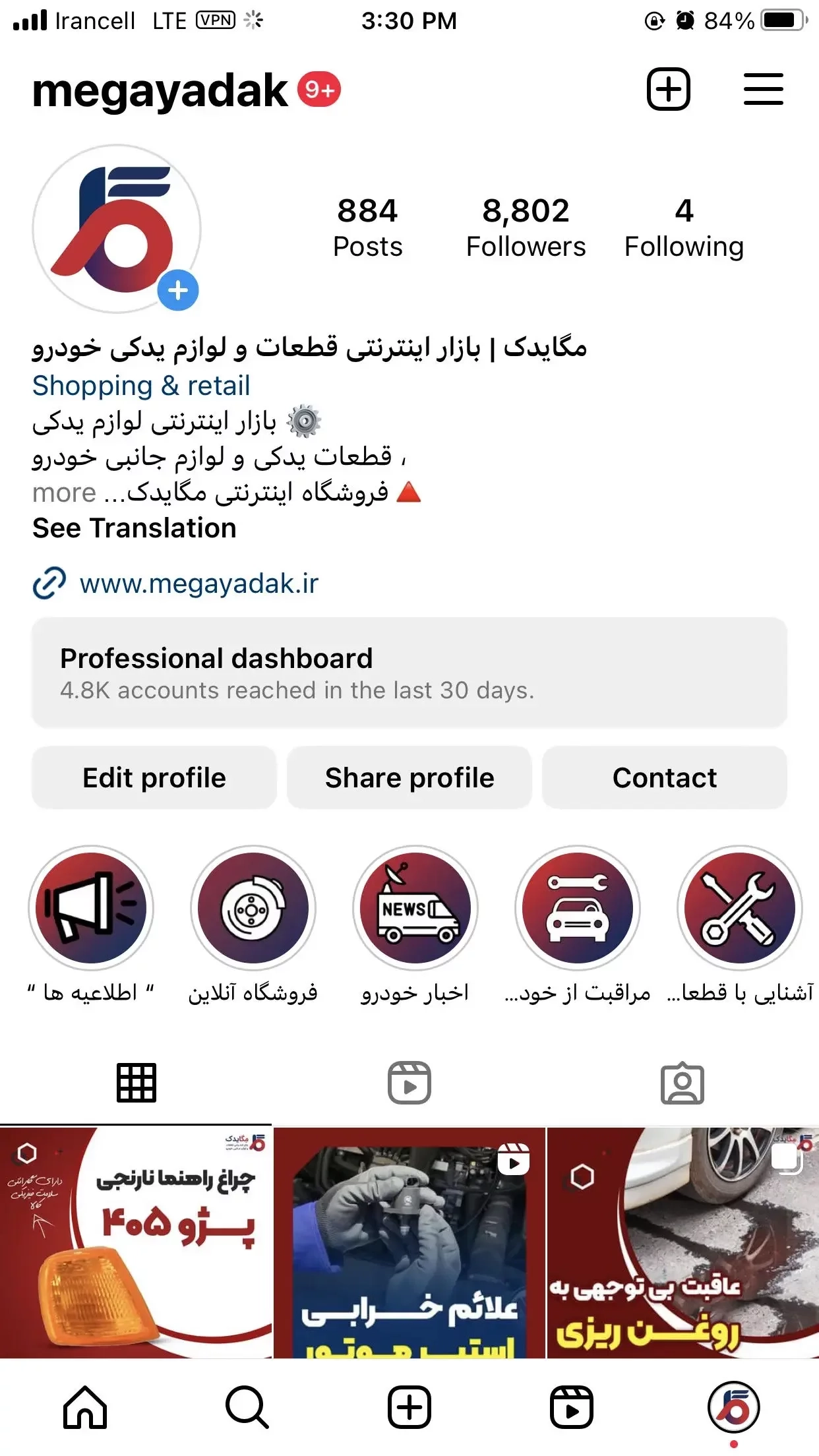The width and height of the screenshot is (819, 1456).
Task: Open the اطلاعیه ها story highlight
Action: pyautogui.click(x=91, y=908)
